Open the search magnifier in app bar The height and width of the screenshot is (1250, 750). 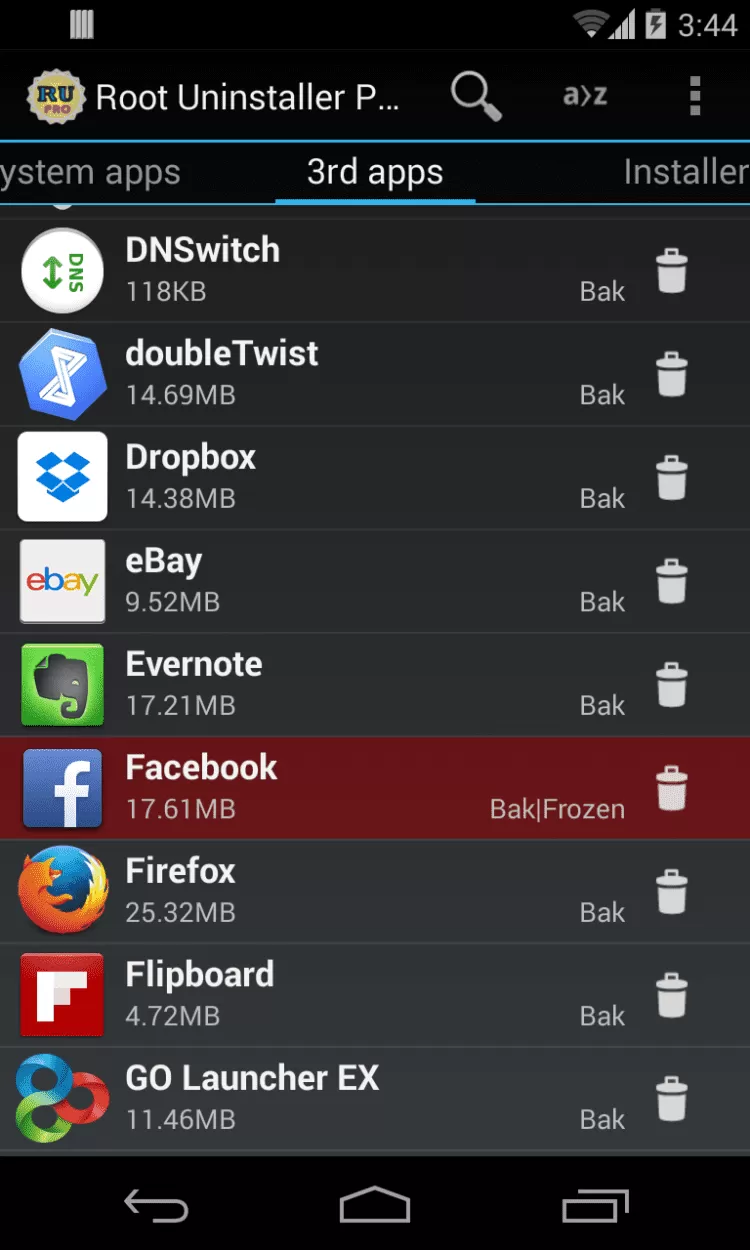pos(475,97)
